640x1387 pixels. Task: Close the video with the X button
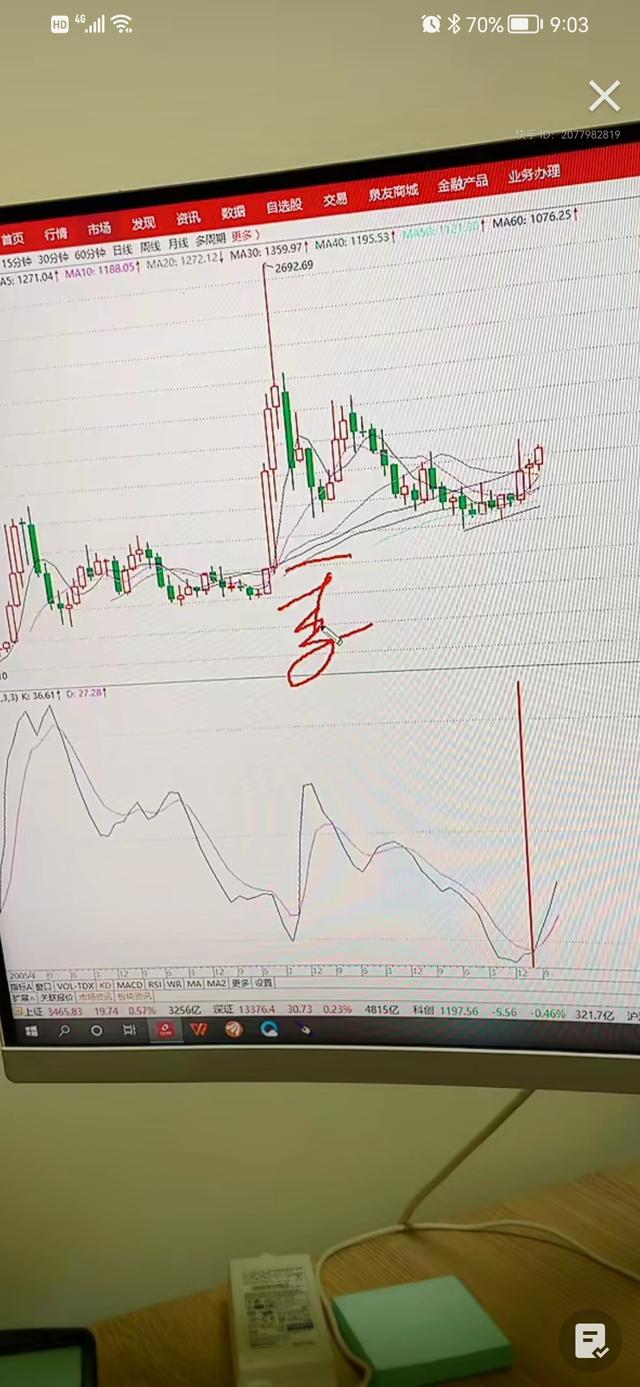604,96
